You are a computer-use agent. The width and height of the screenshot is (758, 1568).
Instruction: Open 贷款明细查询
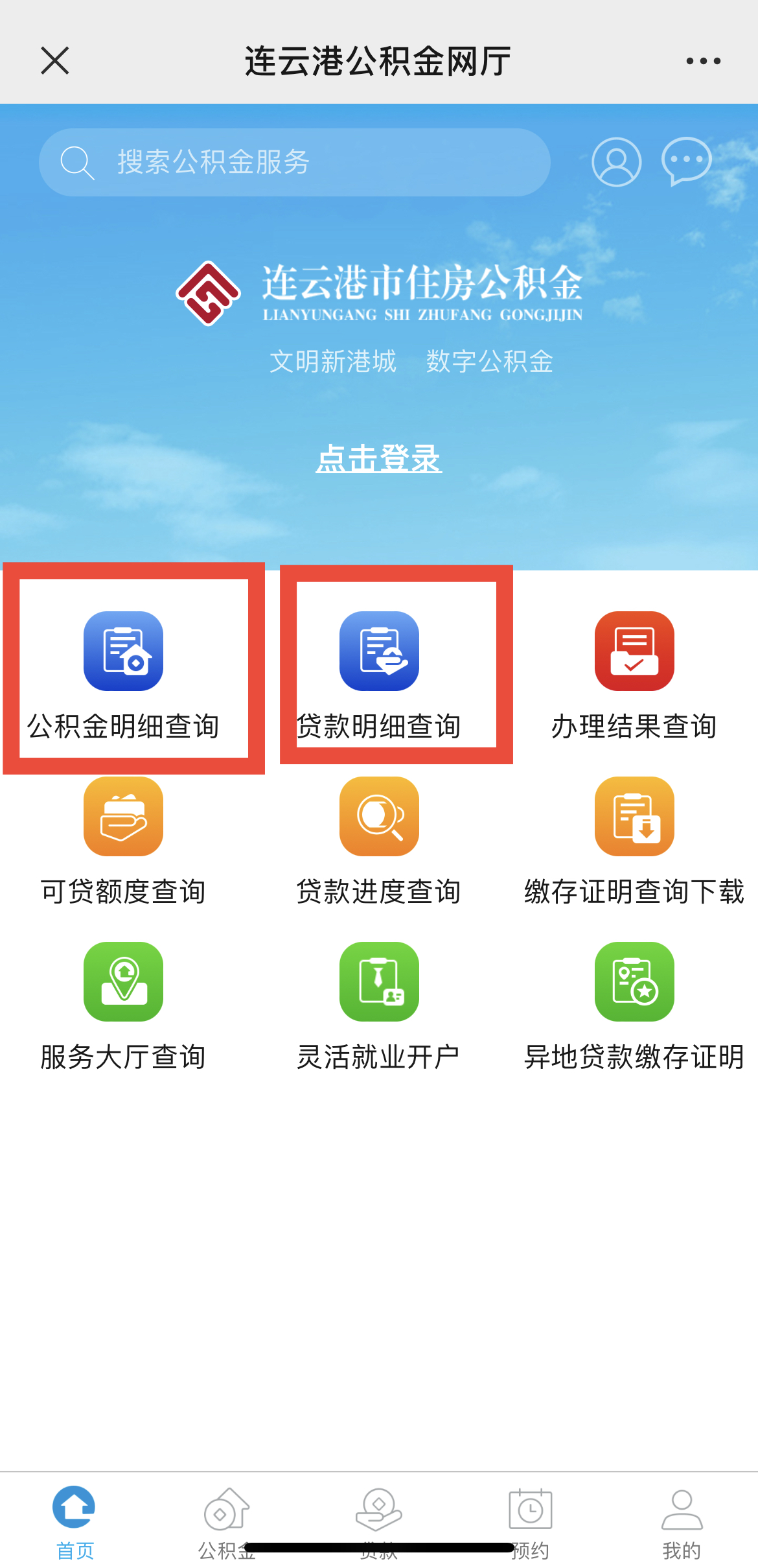coord(379,674)
